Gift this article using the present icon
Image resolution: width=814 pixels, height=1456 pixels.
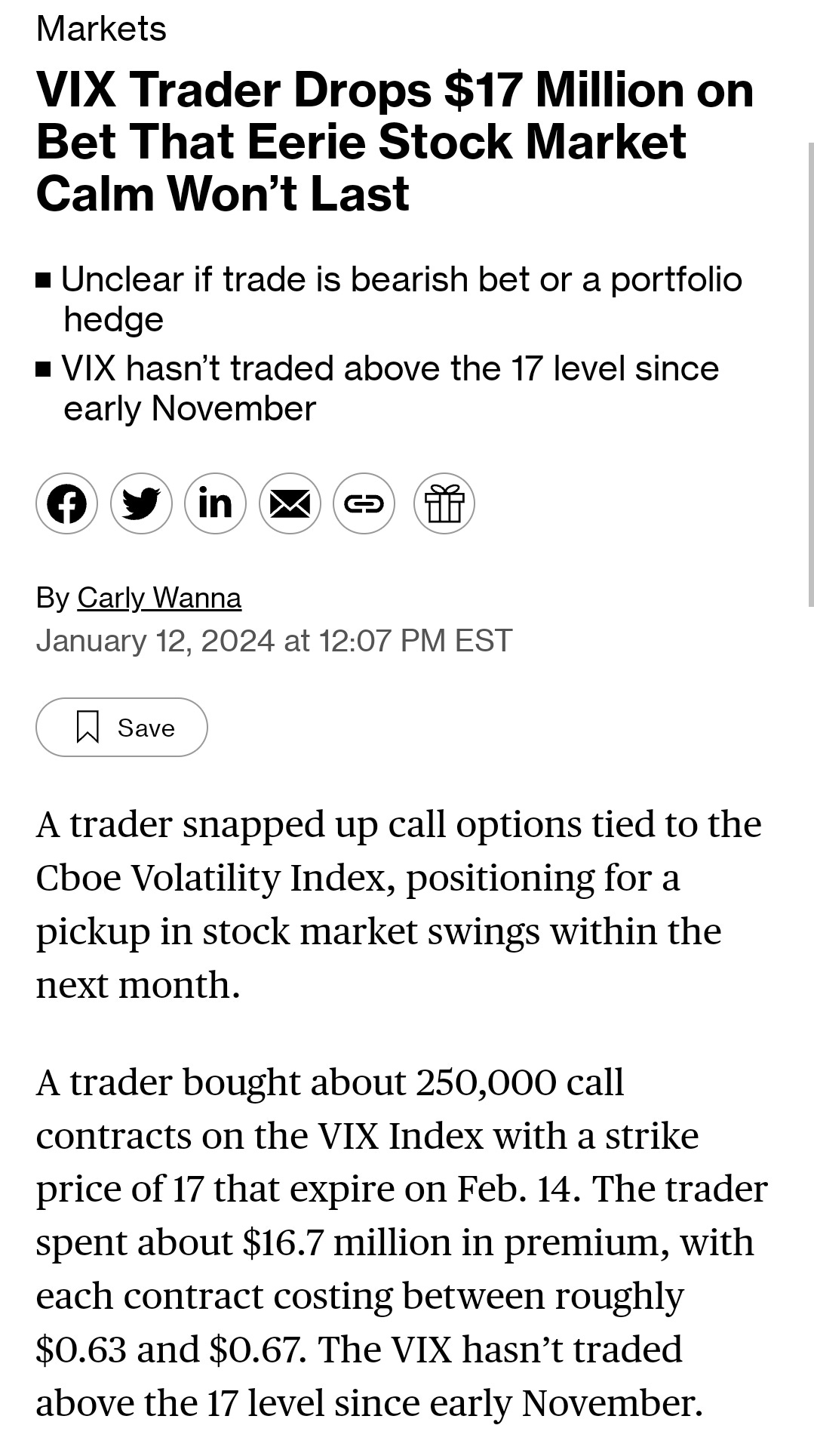[444, 503]
